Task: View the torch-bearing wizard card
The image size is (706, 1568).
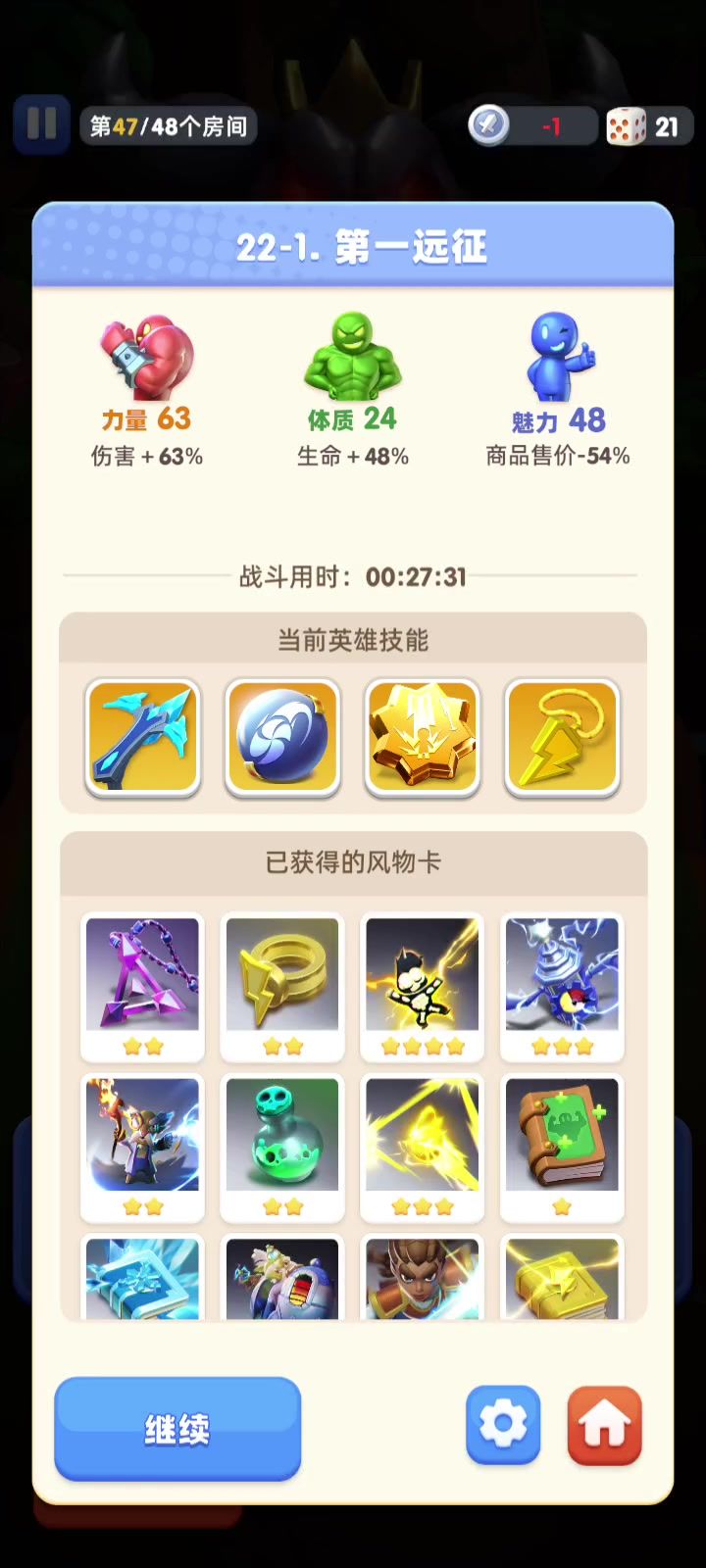Action: [143, 1147]
